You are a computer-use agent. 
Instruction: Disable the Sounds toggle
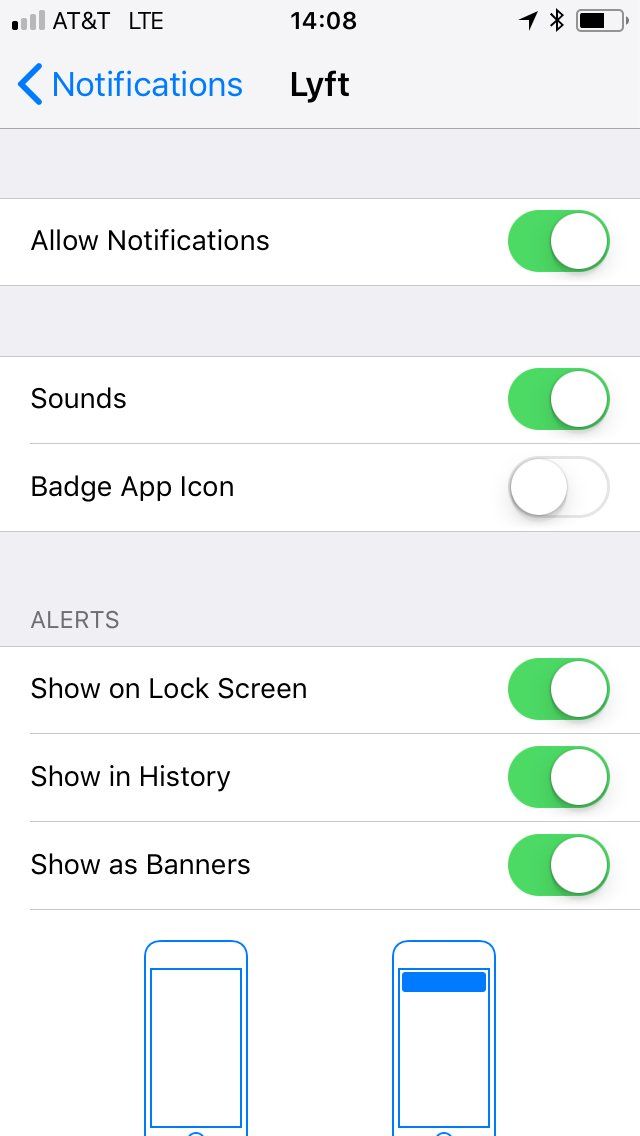tap(558, 399)
